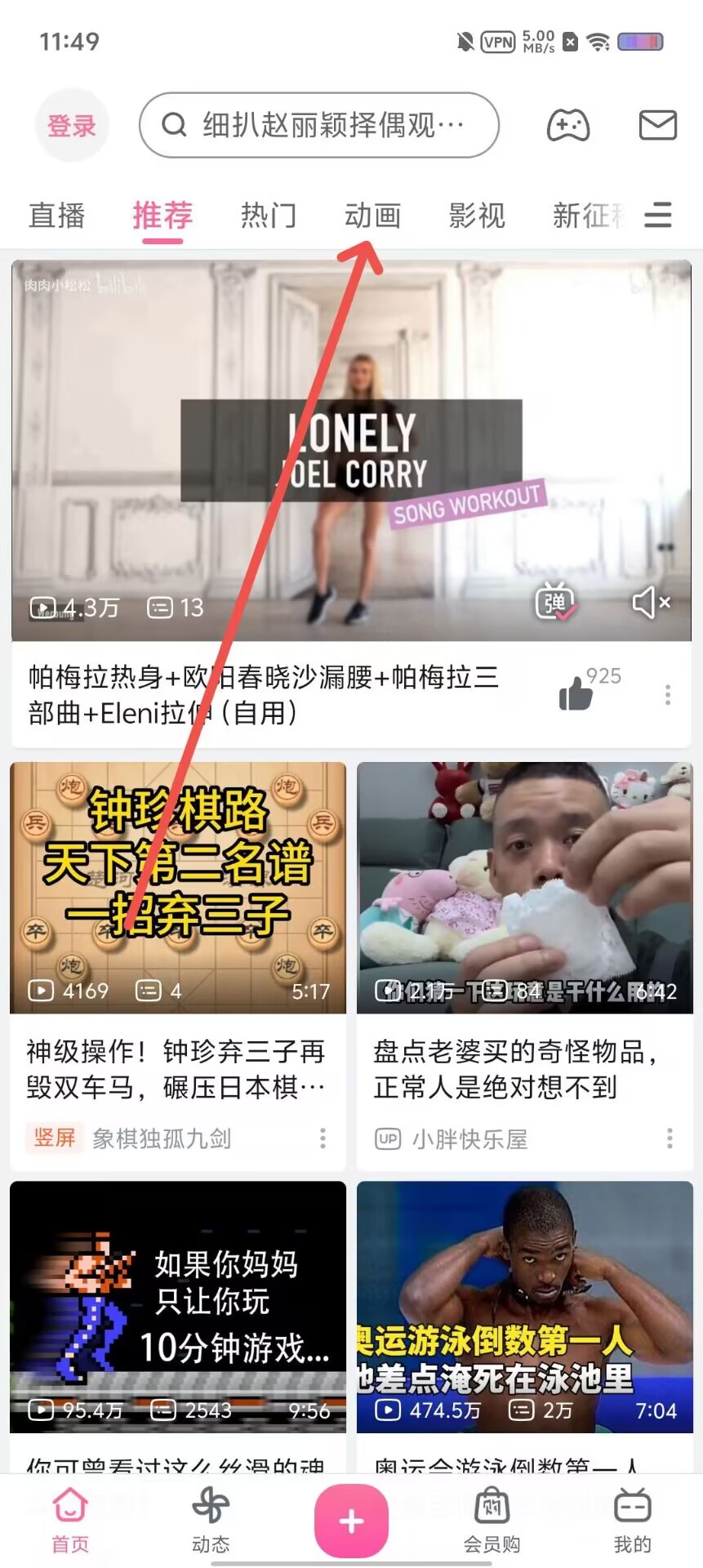Open the search box for 细扒赵丽颖择偶观
The image size is (703, 1568).
(319, 126)
